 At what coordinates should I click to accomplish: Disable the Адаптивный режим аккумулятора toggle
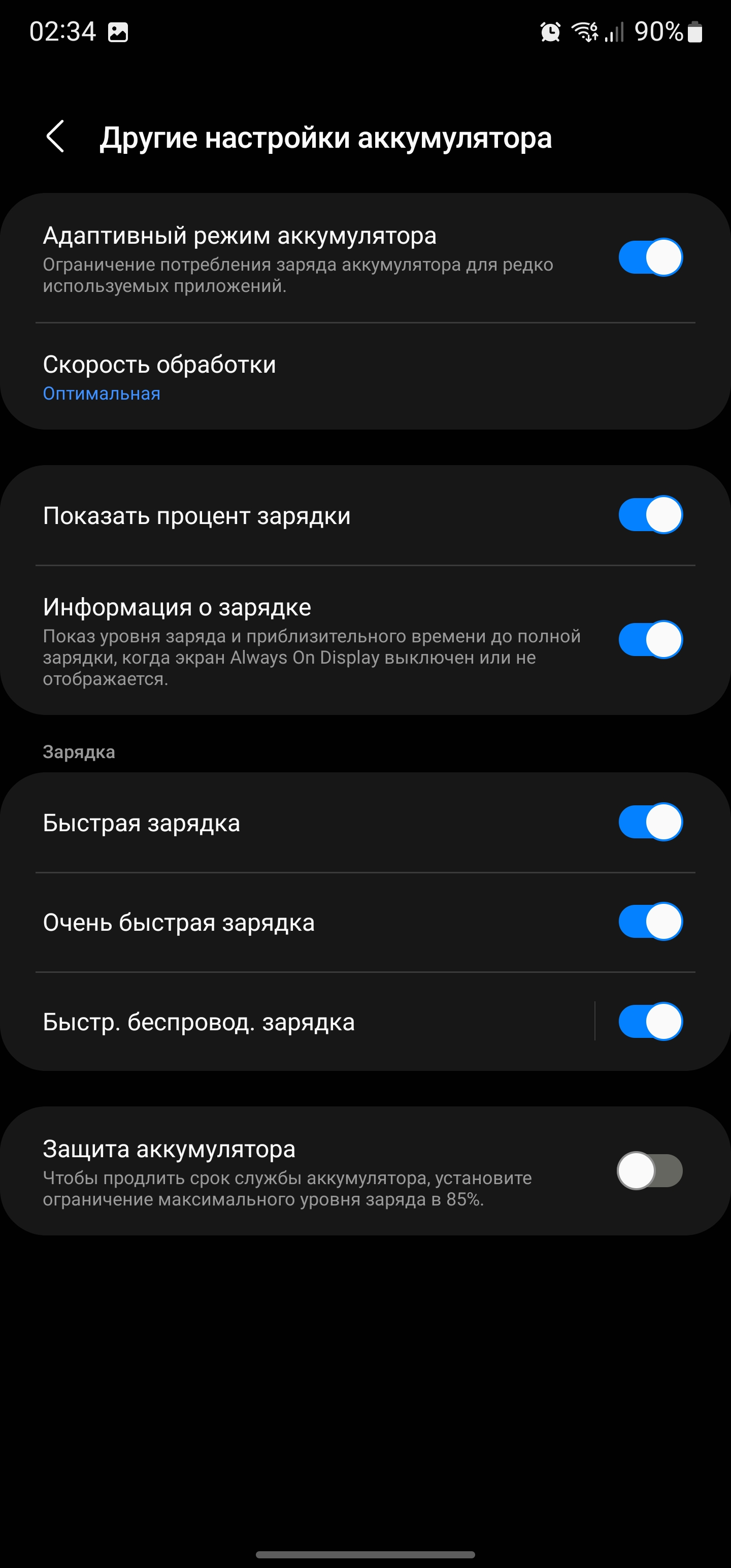[x=650, y=257]
